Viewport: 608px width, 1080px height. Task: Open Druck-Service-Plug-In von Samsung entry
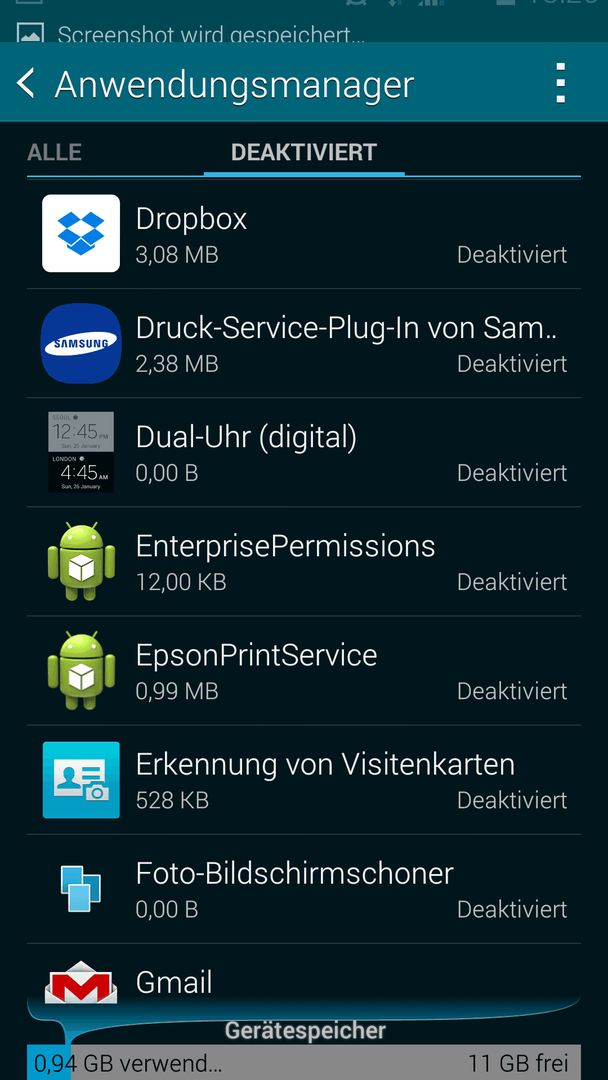(304, 343)
